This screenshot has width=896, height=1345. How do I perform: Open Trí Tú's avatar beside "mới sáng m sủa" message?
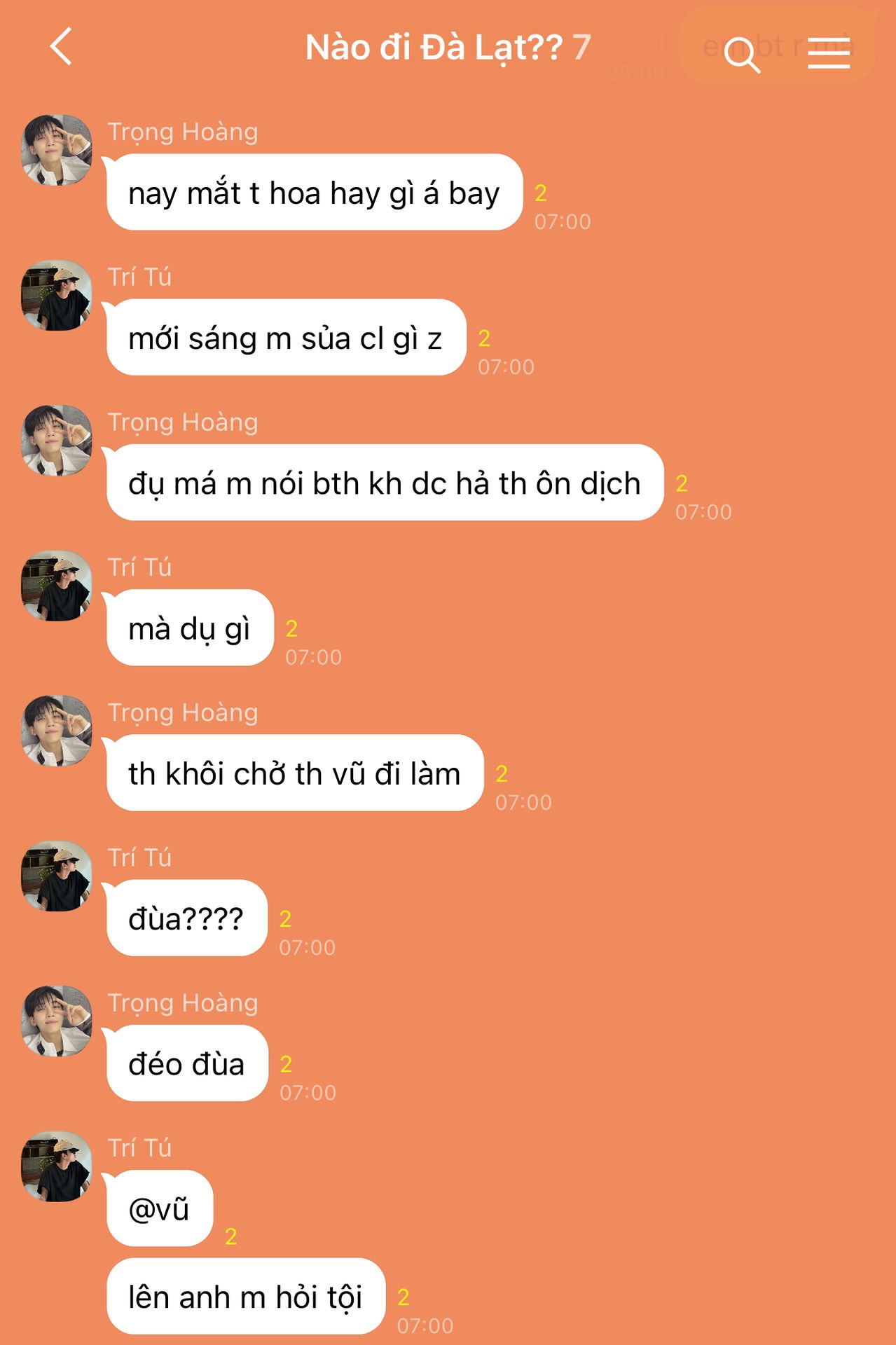[x=57, y=295]
